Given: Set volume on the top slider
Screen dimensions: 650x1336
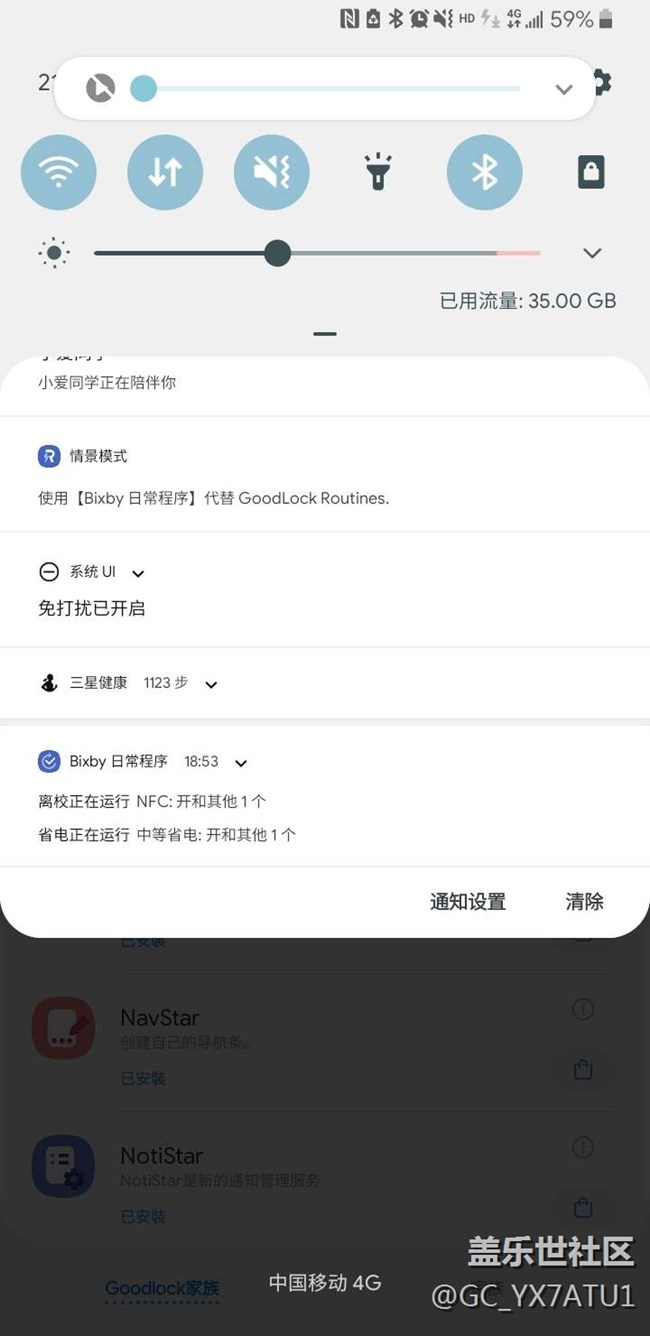Looking at the screenshot, I should [143, 89].
